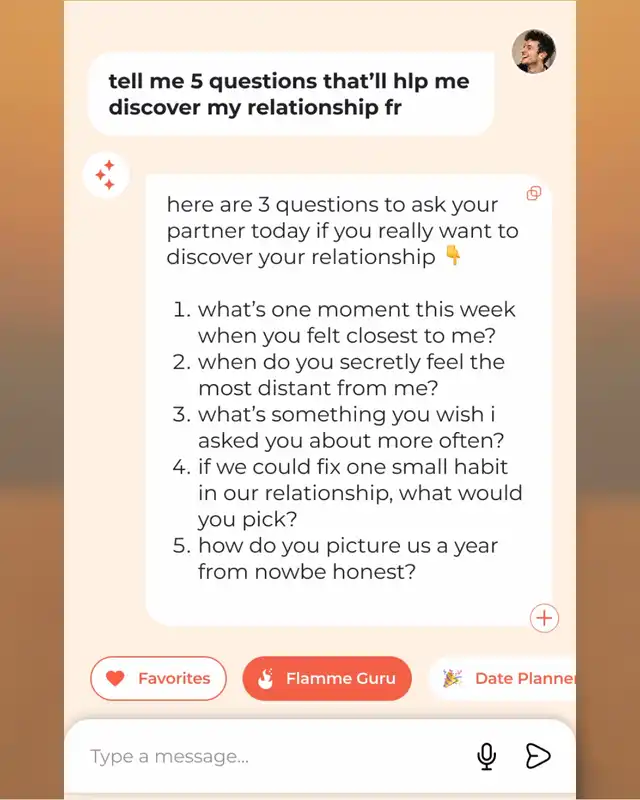Focus the Type a message field
The width and height of the screenshot is (640, 800).
(276, 756)
